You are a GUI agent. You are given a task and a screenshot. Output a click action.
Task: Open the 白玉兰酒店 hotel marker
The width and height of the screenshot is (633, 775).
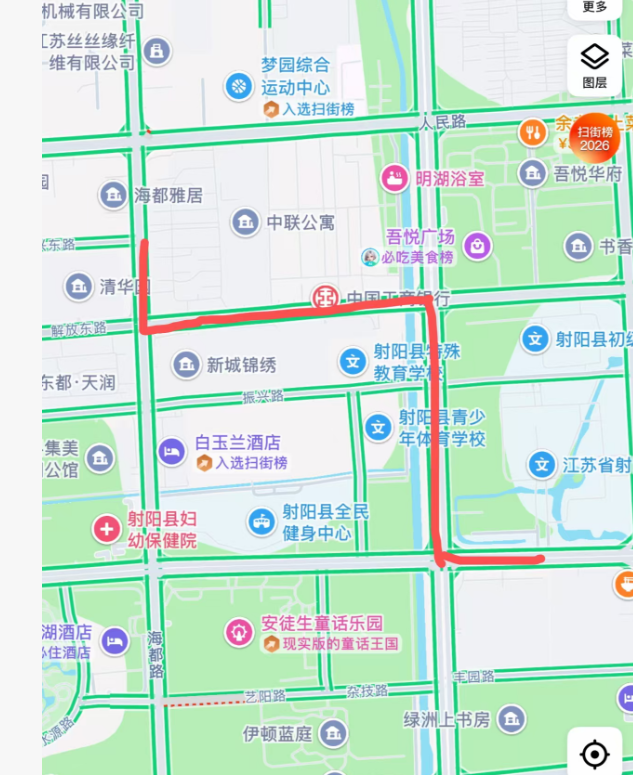click(x=173, y=452)
